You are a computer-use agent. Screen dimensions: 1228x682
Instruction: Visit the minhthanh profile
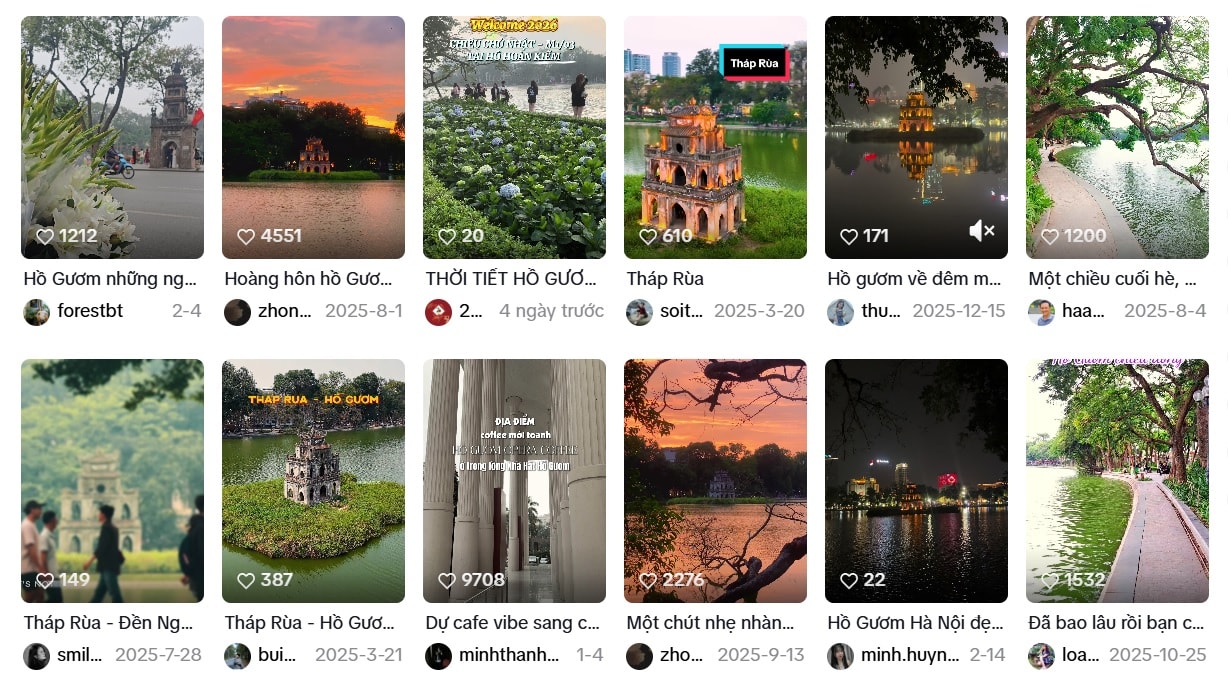pyautogui.click(x=508, y=655)
